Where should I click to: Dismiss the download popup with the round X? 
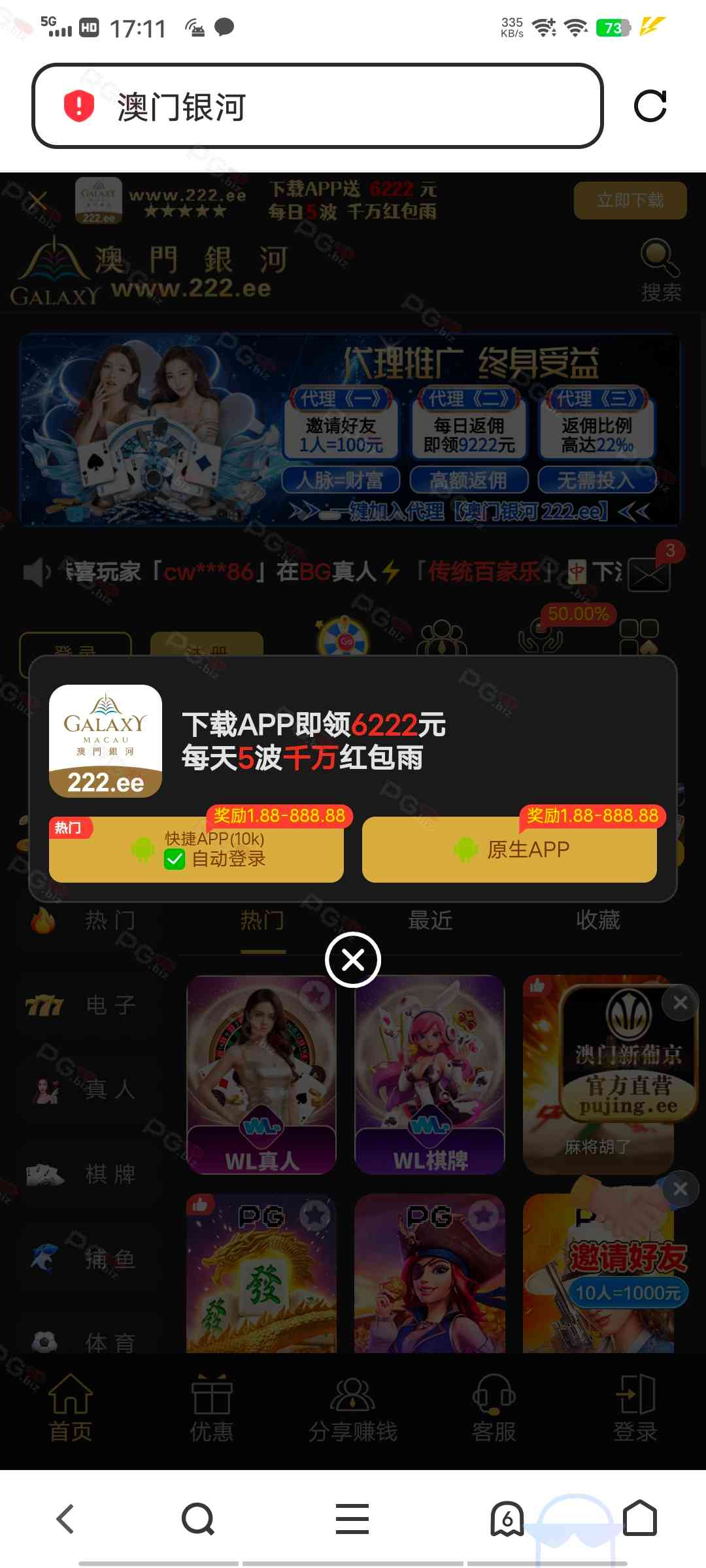pos(353,960)
